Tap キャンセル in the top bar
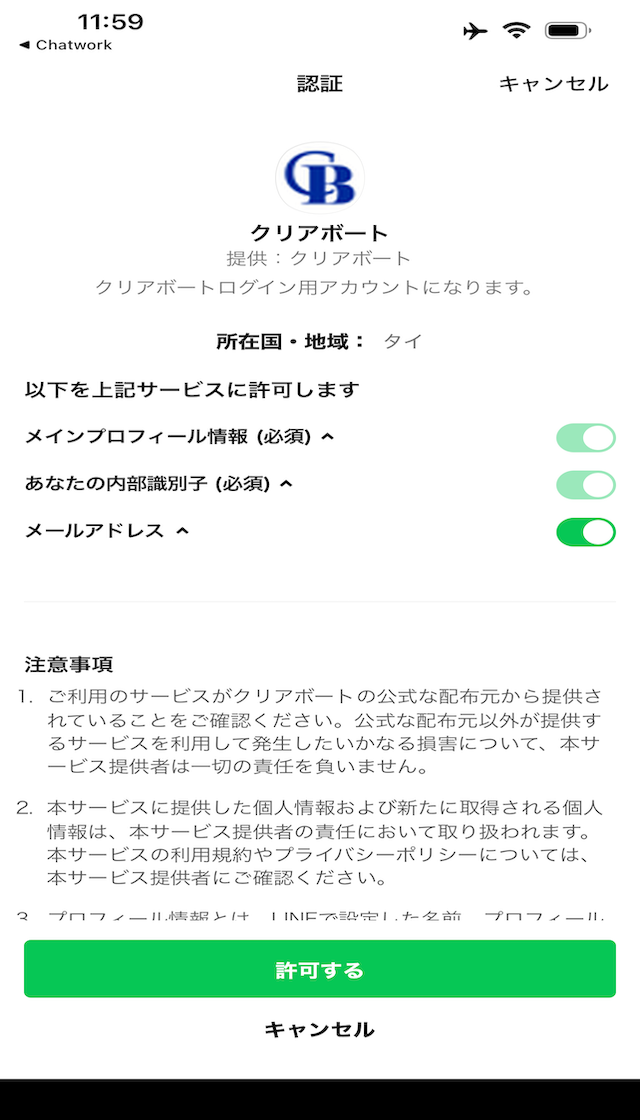Screen dimensions: 640x1120 (x=553, y=84)
